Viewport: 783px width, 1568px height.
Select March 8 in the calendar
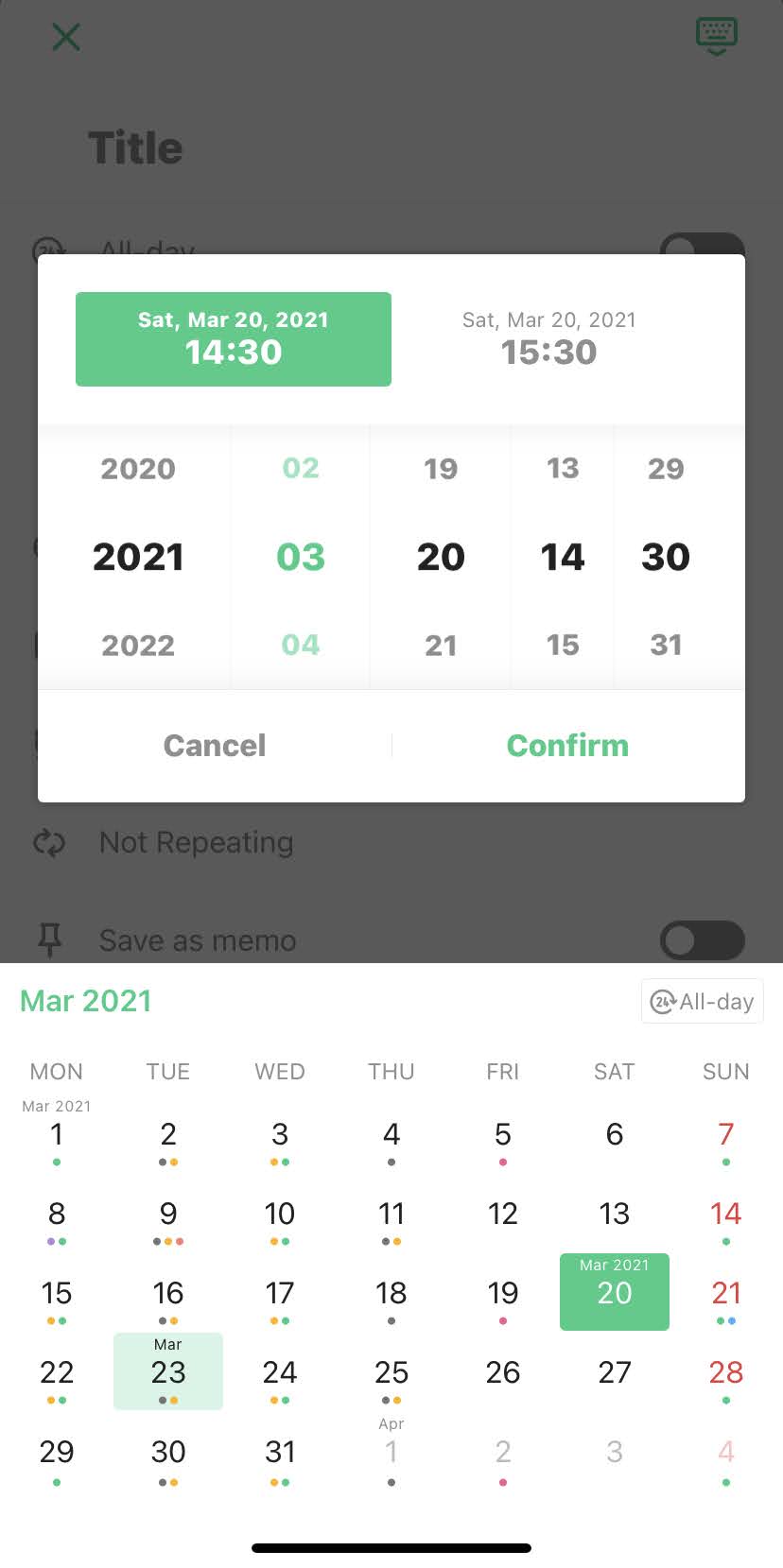pos(57,1213)
